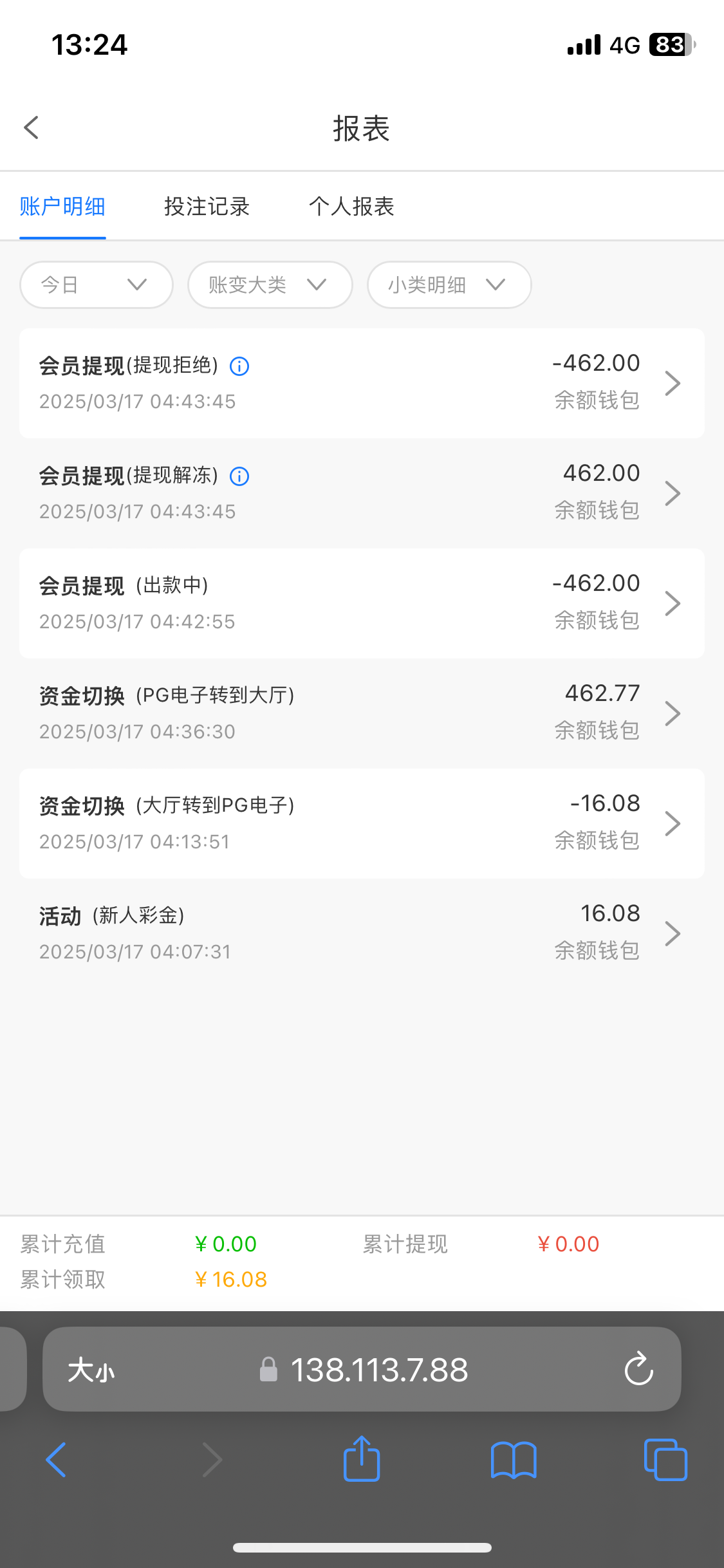This screenshot has height=1568, width=724.
Task: Open the 会员提现(提现拒绝) record
Action: pos(362,383)
